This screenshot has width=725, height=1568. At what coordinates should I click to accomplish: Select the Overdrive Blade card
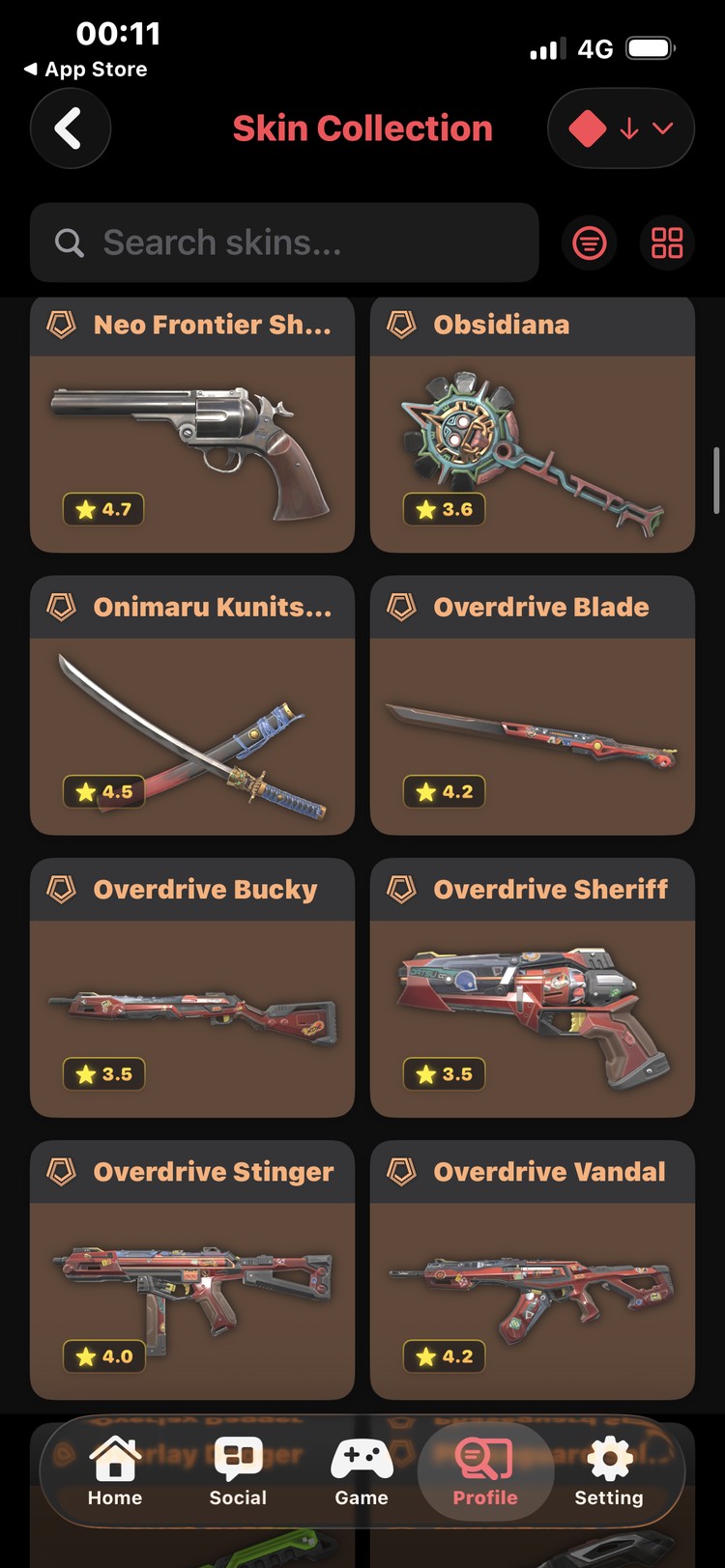pyautogui.click(x=533, y=706)
